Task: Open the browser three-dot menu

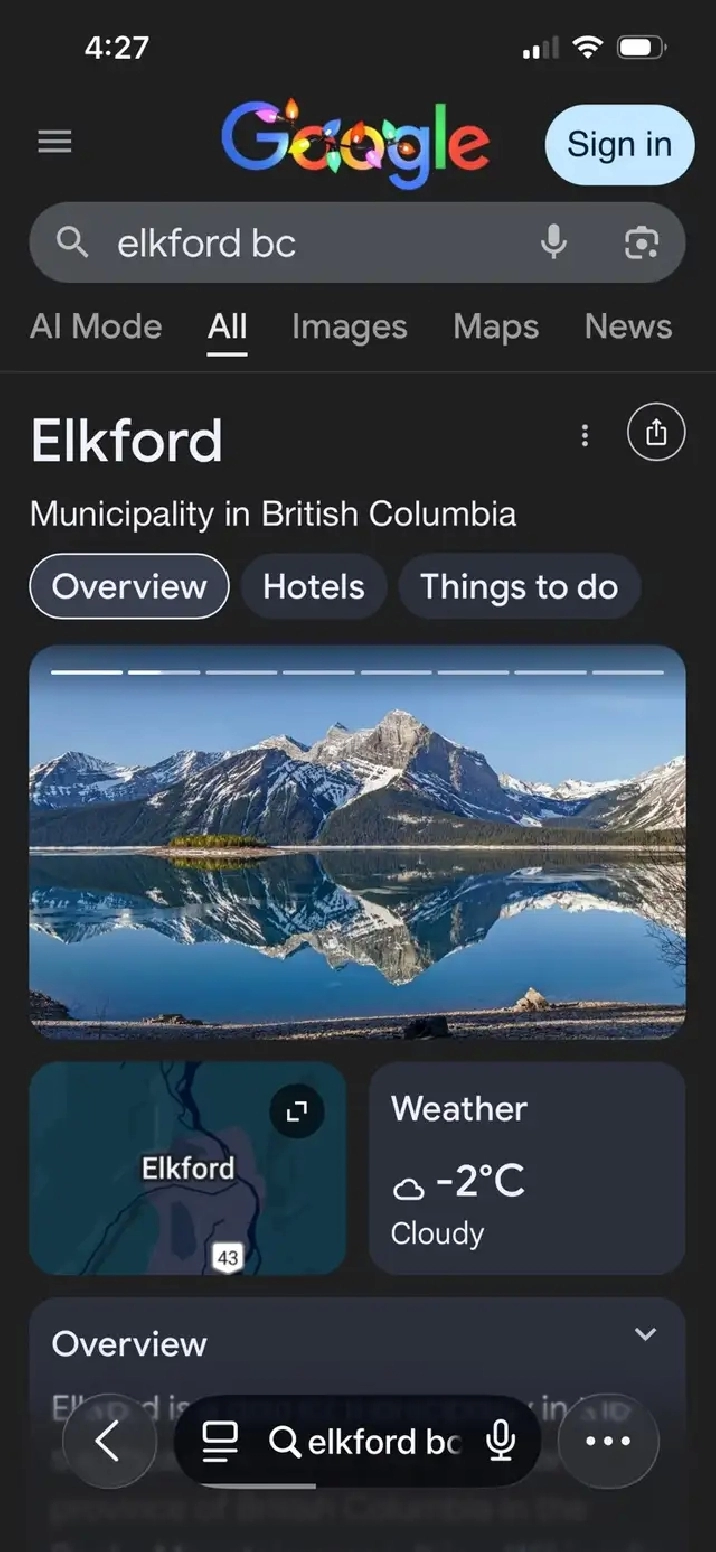Action: pyautogui.click(x=608, y=1441)
